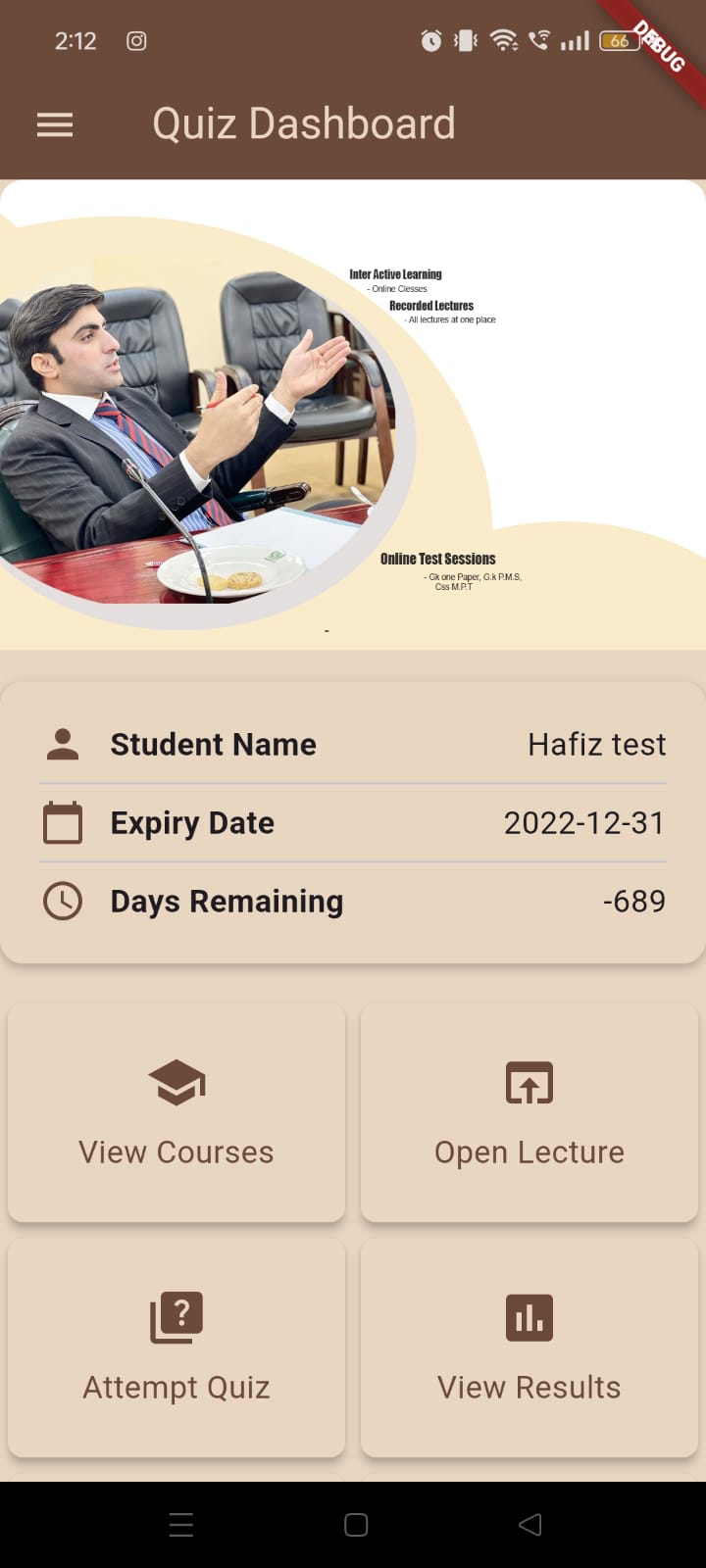Screen dimensions: 706x1568
Task: Tap the Expiry Date calendar icon
Action: (62, 822)
